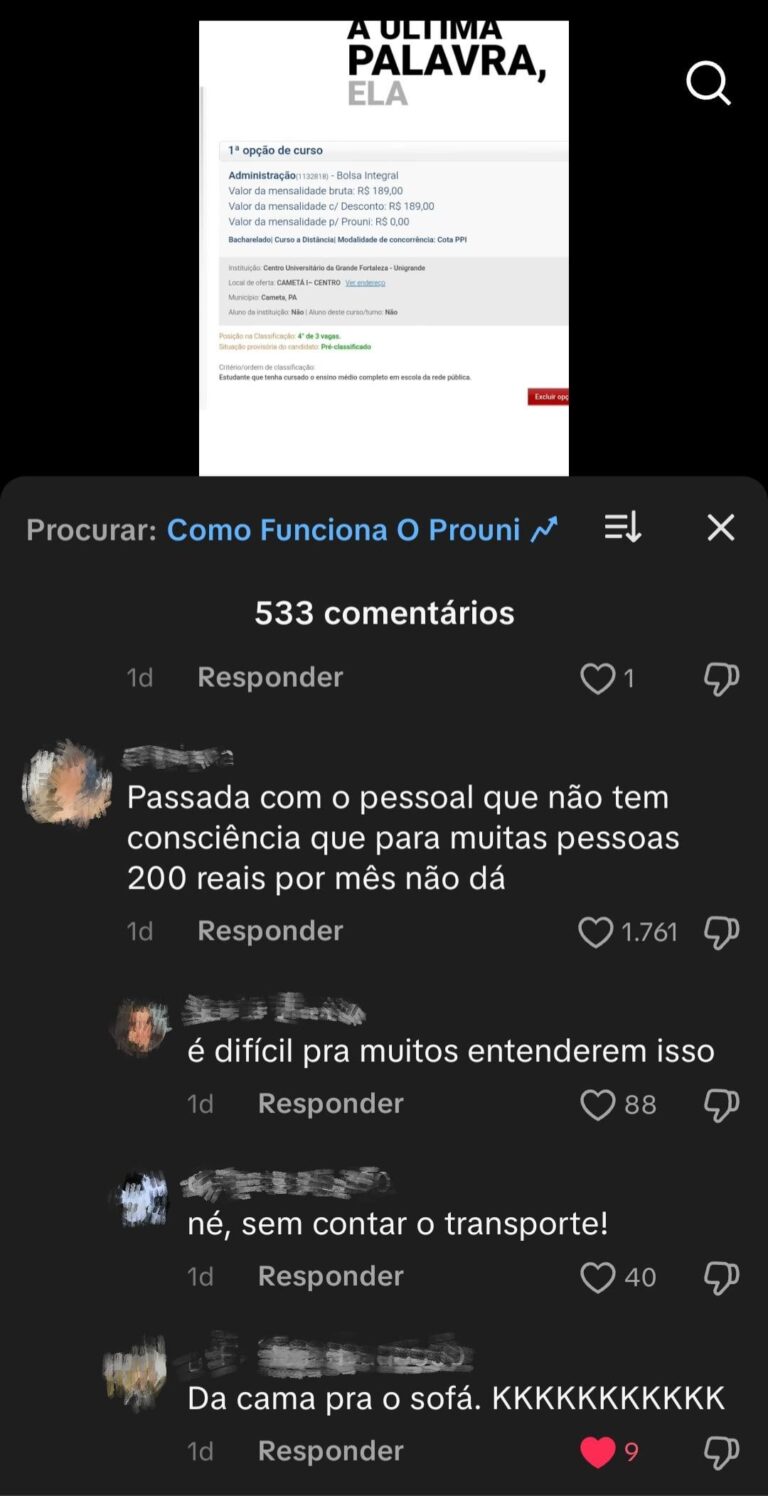The width and height of the screenshot is (768, 1496).
Task: Dislike the 'é difícil pra muitos' comment
Action: click(721, 1104)
